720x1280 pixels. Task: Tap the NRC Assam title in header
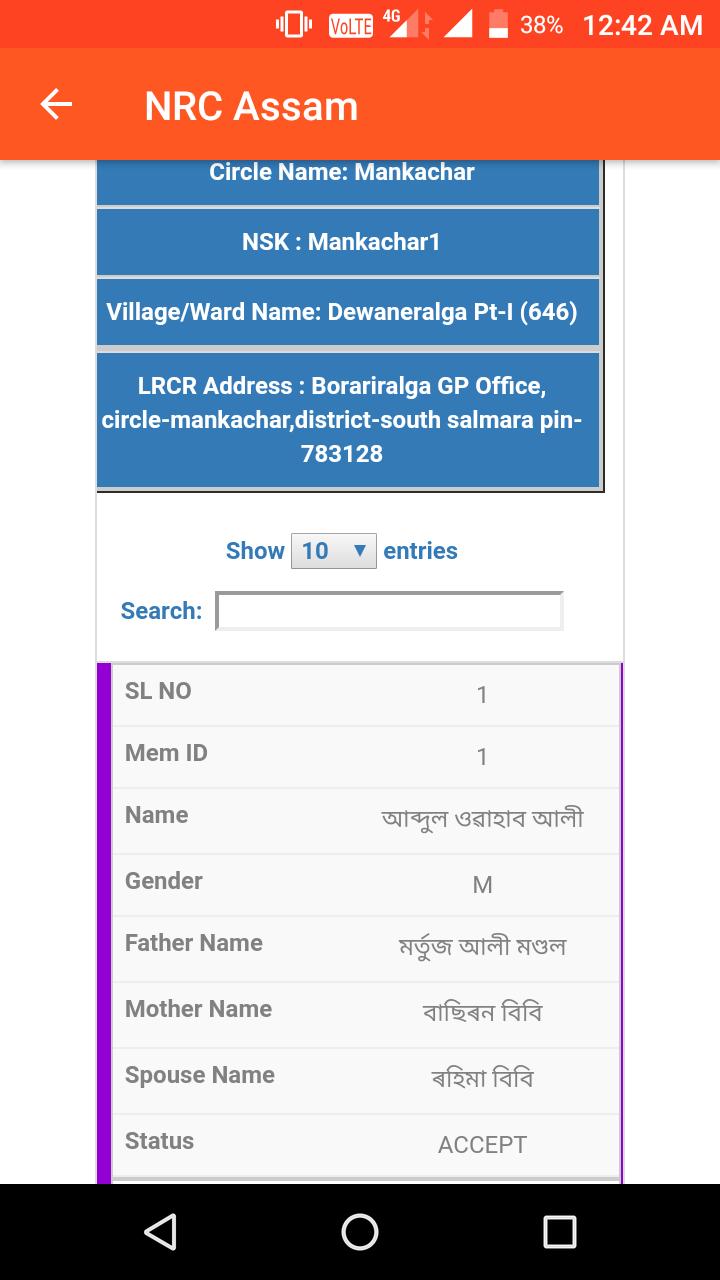click(250, 105)
